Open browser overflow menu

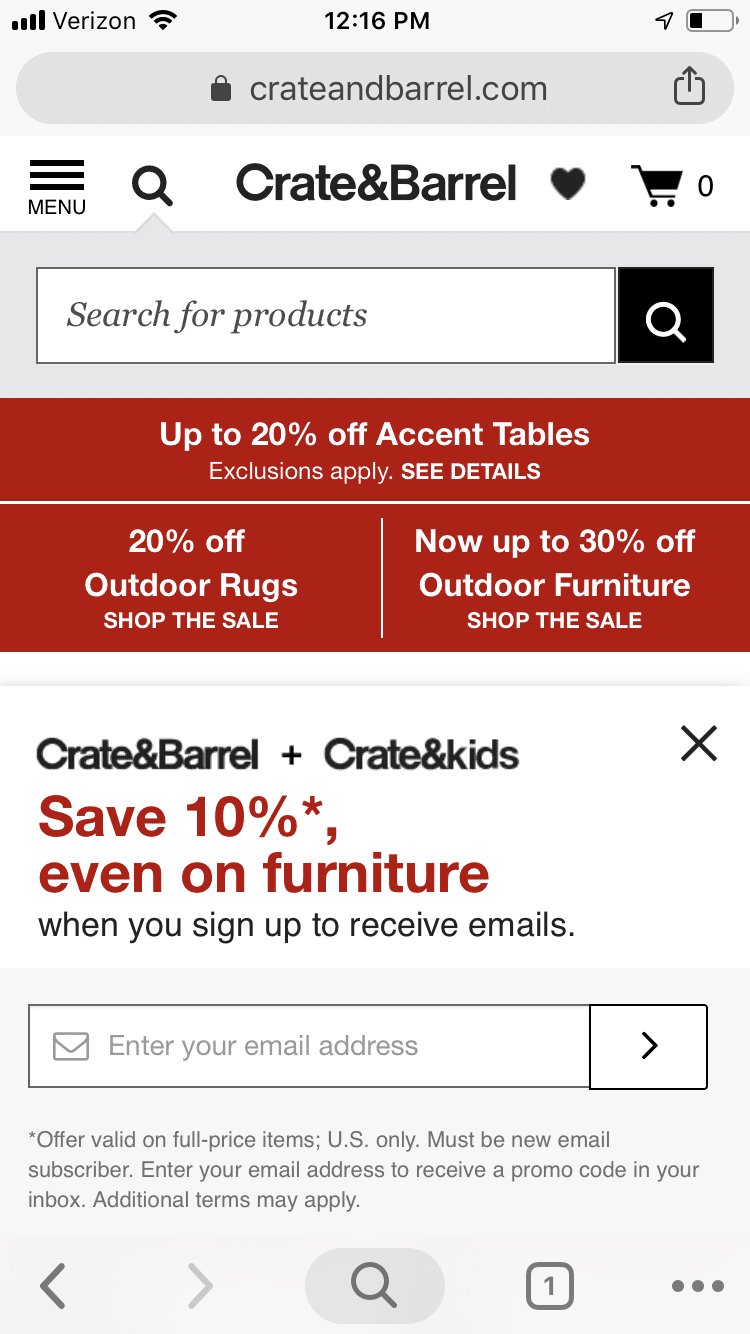pyautogui.click(x=697, y=1285)
